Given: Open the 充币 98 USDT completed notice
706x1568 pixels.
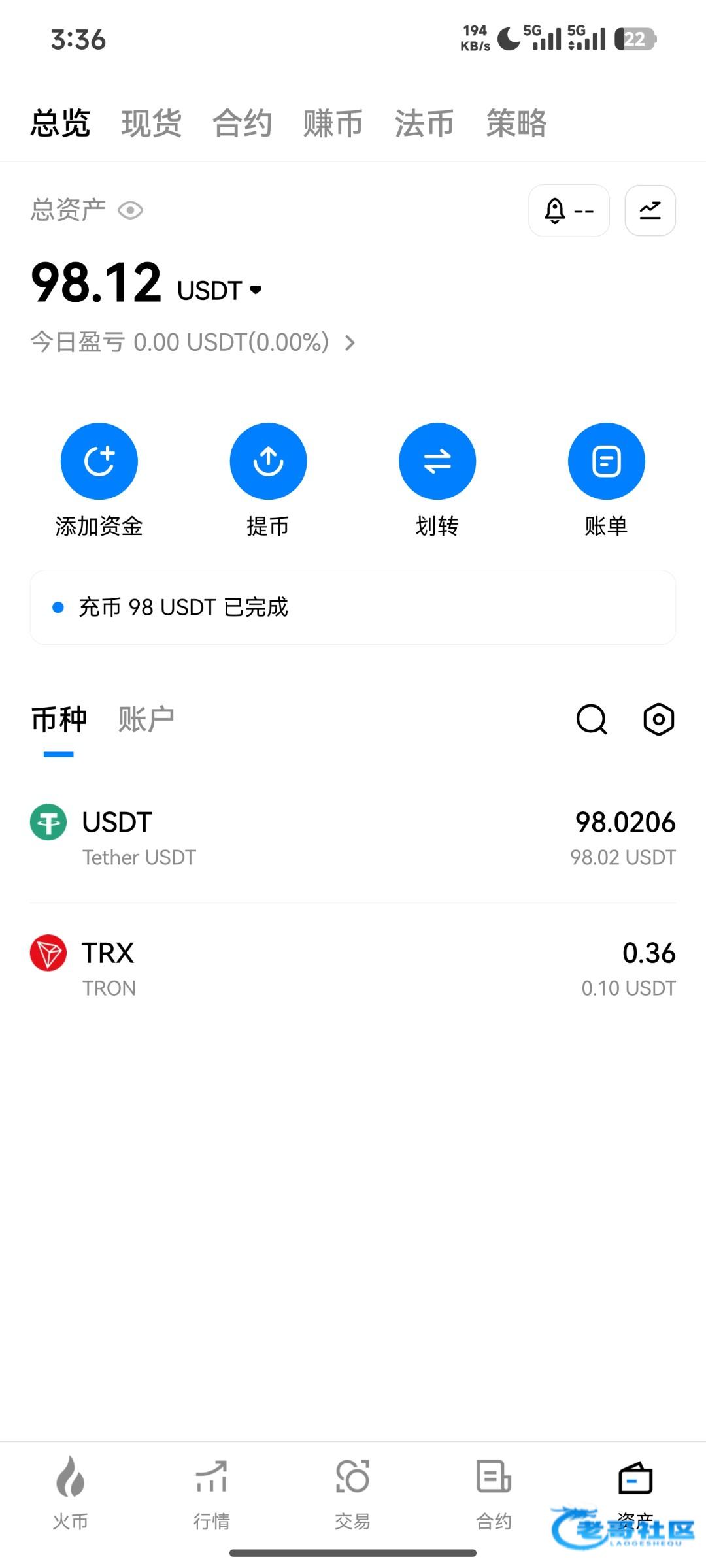Looking at the screenshot, I should (353, 607).
